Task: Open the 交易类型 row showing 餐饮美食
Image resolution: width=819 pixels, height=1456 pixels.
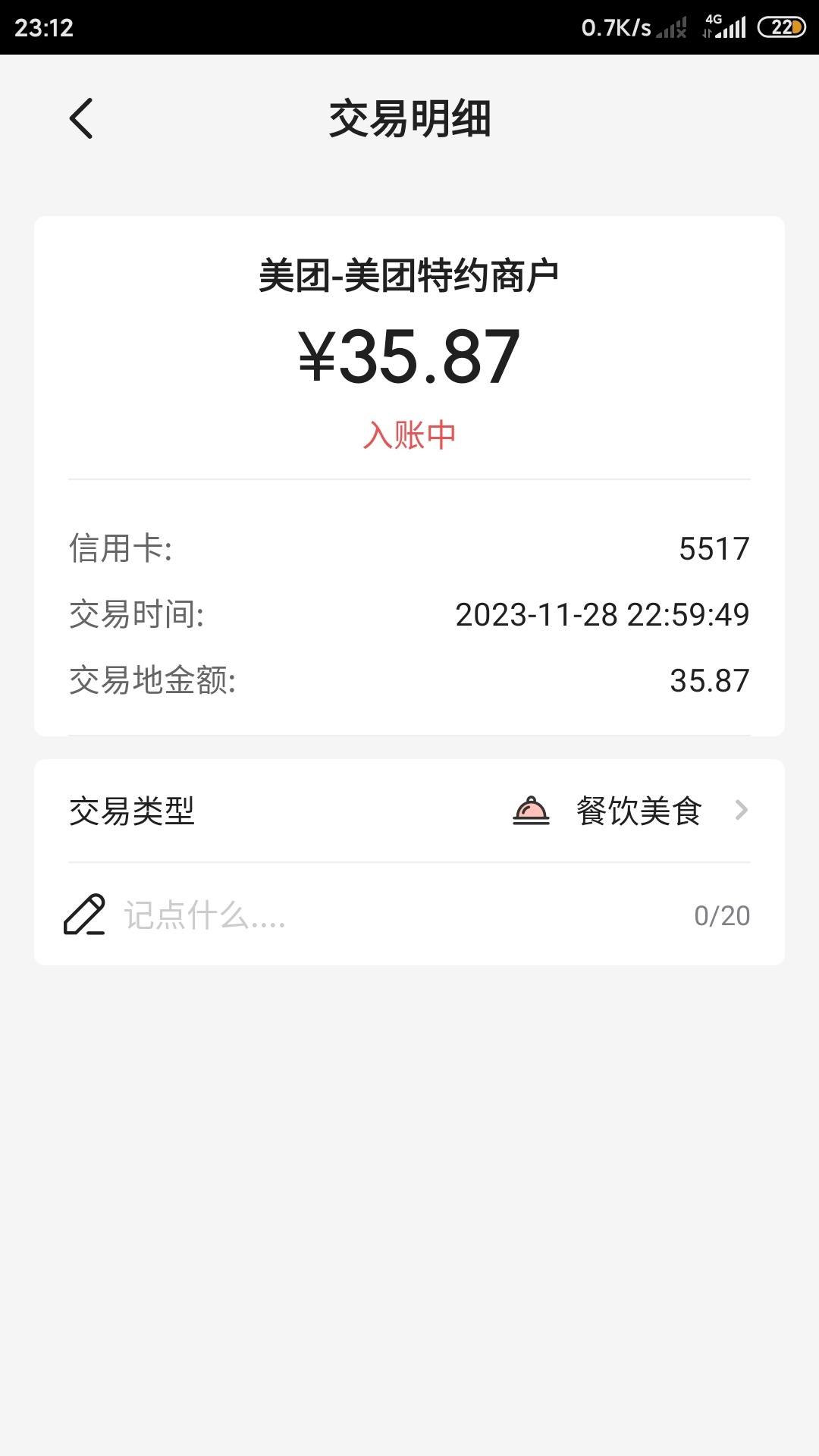Action: tap(409, 811)
